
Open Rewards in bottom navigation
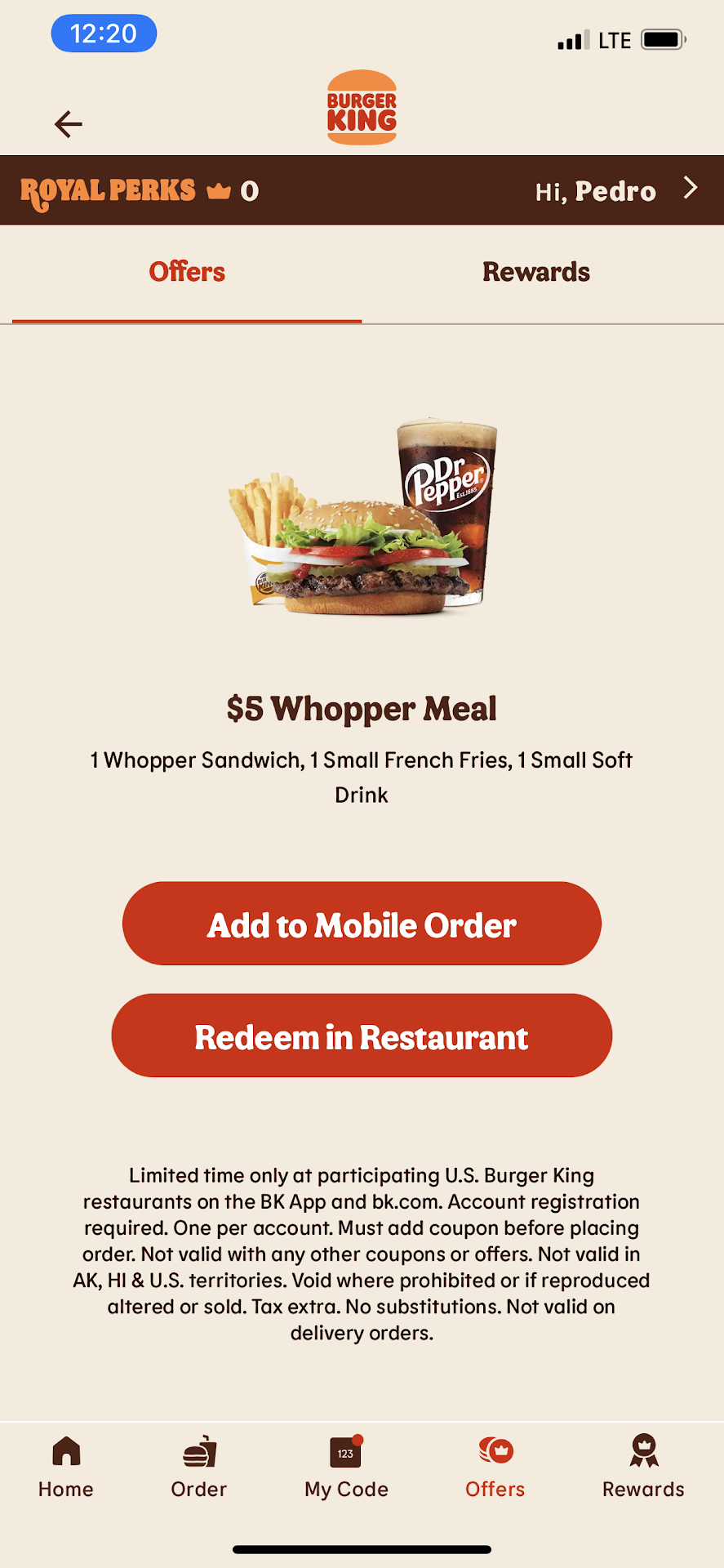tap(643, 1467)
